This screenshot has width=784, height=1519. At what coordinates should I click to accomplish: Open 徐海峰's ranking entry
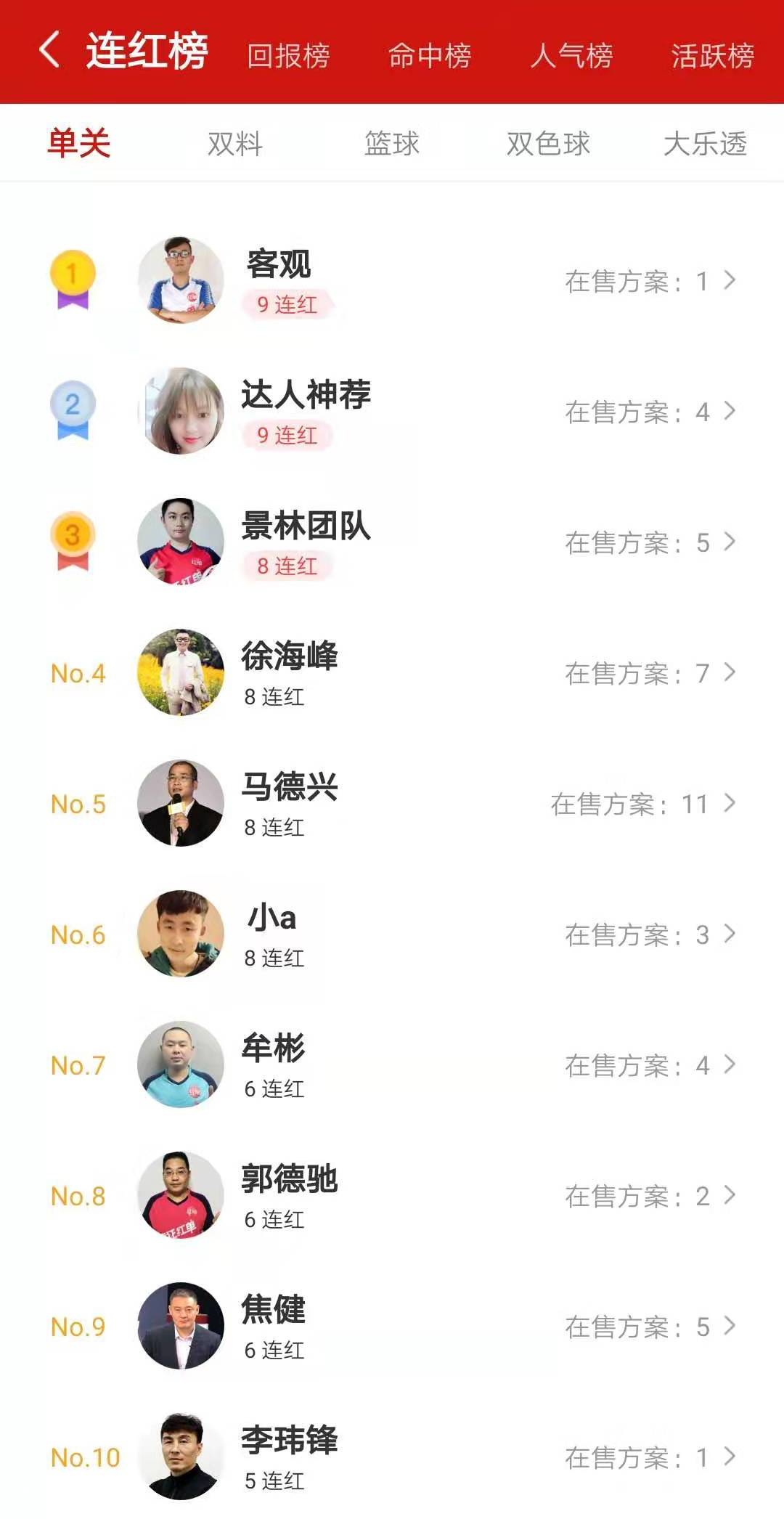392,672
